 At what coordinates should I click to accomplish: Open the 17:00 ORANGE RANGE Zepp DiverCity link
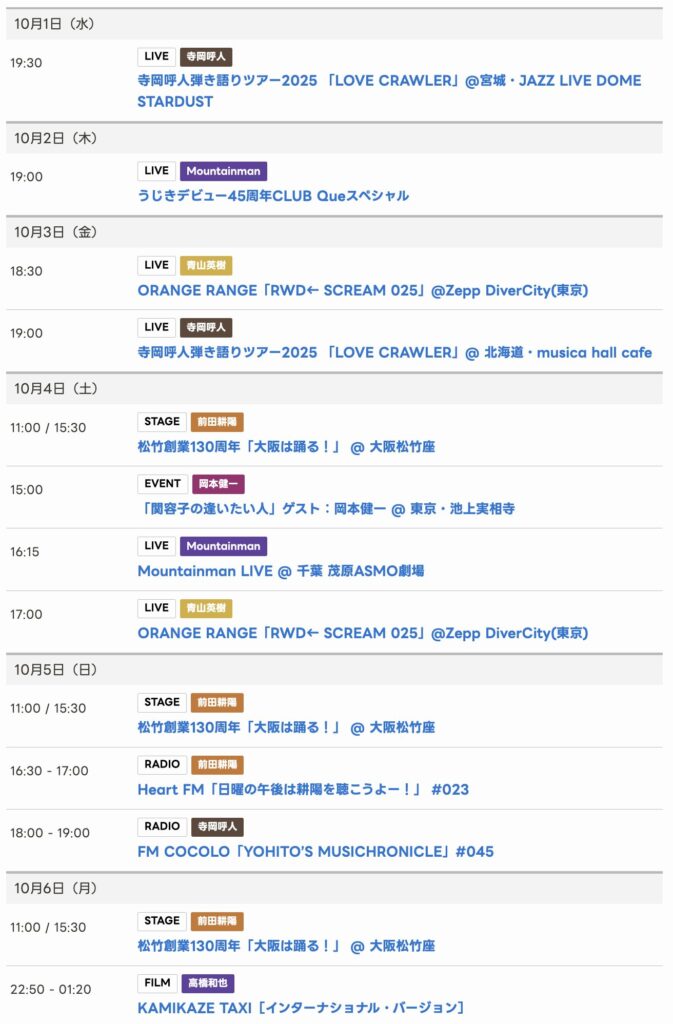[362, 633]
